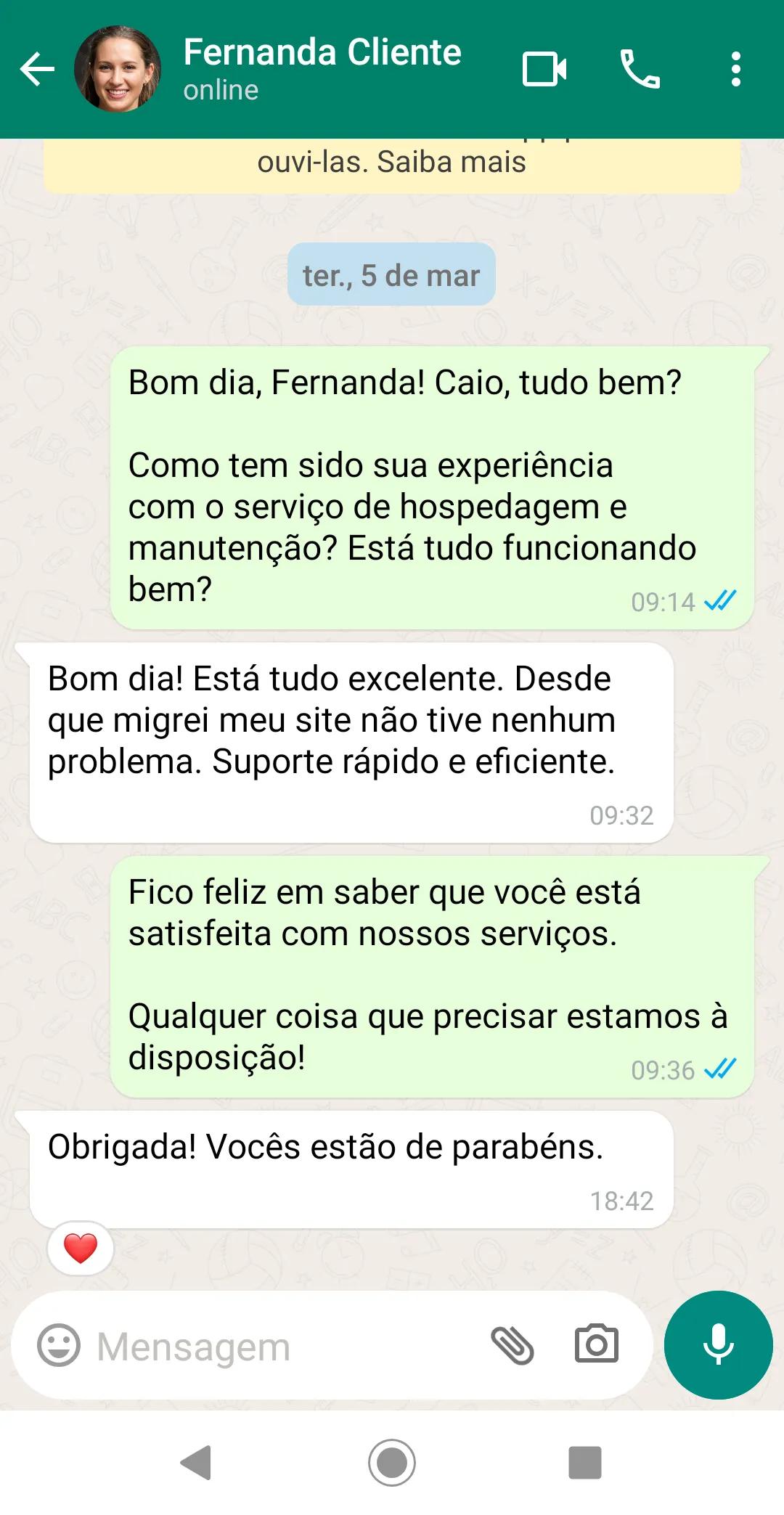Tap the contact name Fernanda Cliente
Screen dimensions: 784x1515
coord(321,52)
